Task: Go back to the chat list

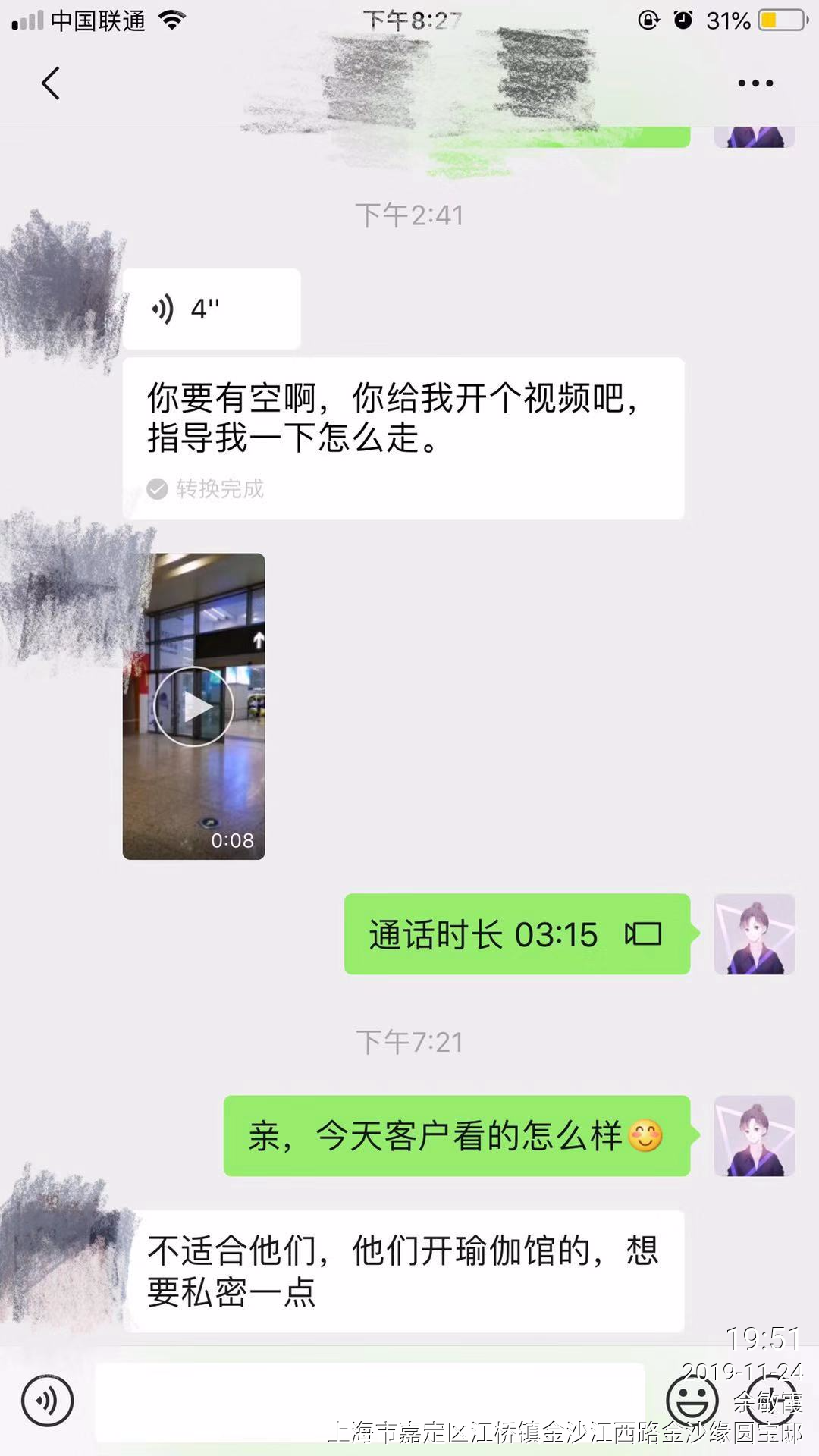Action: (50, 83)
